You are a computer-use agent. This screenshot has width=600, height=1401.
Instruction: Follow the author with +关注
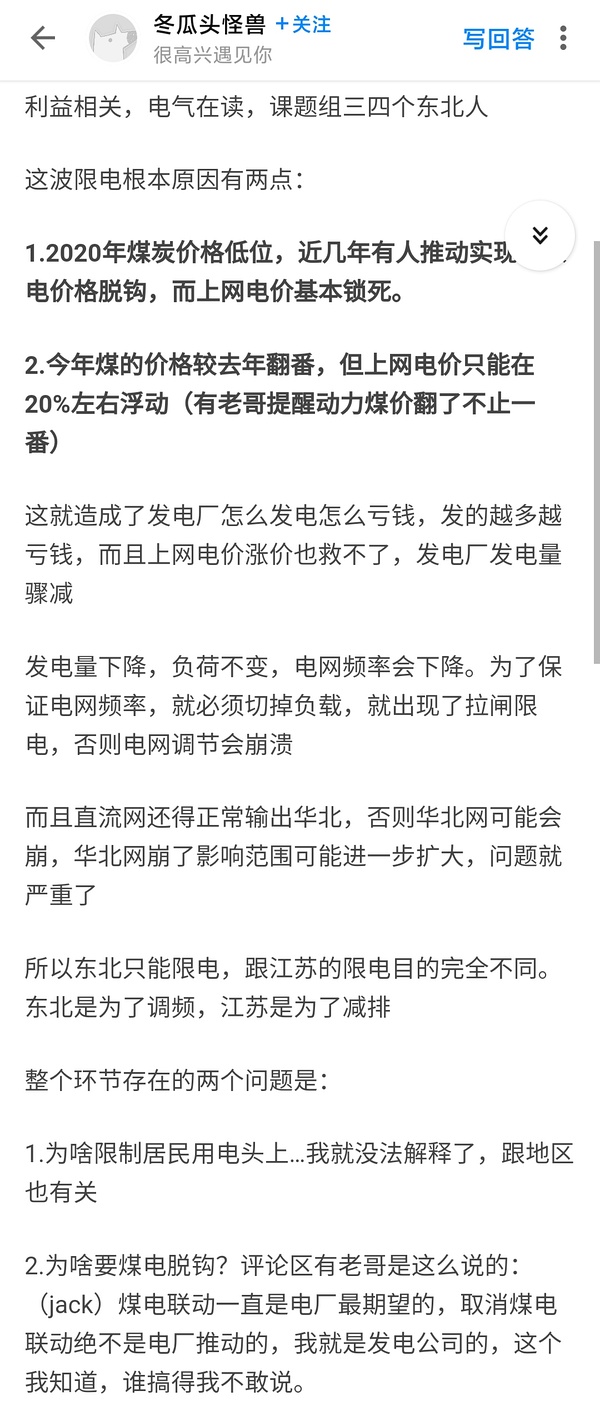pyautogui.click(x=303, y=25)
